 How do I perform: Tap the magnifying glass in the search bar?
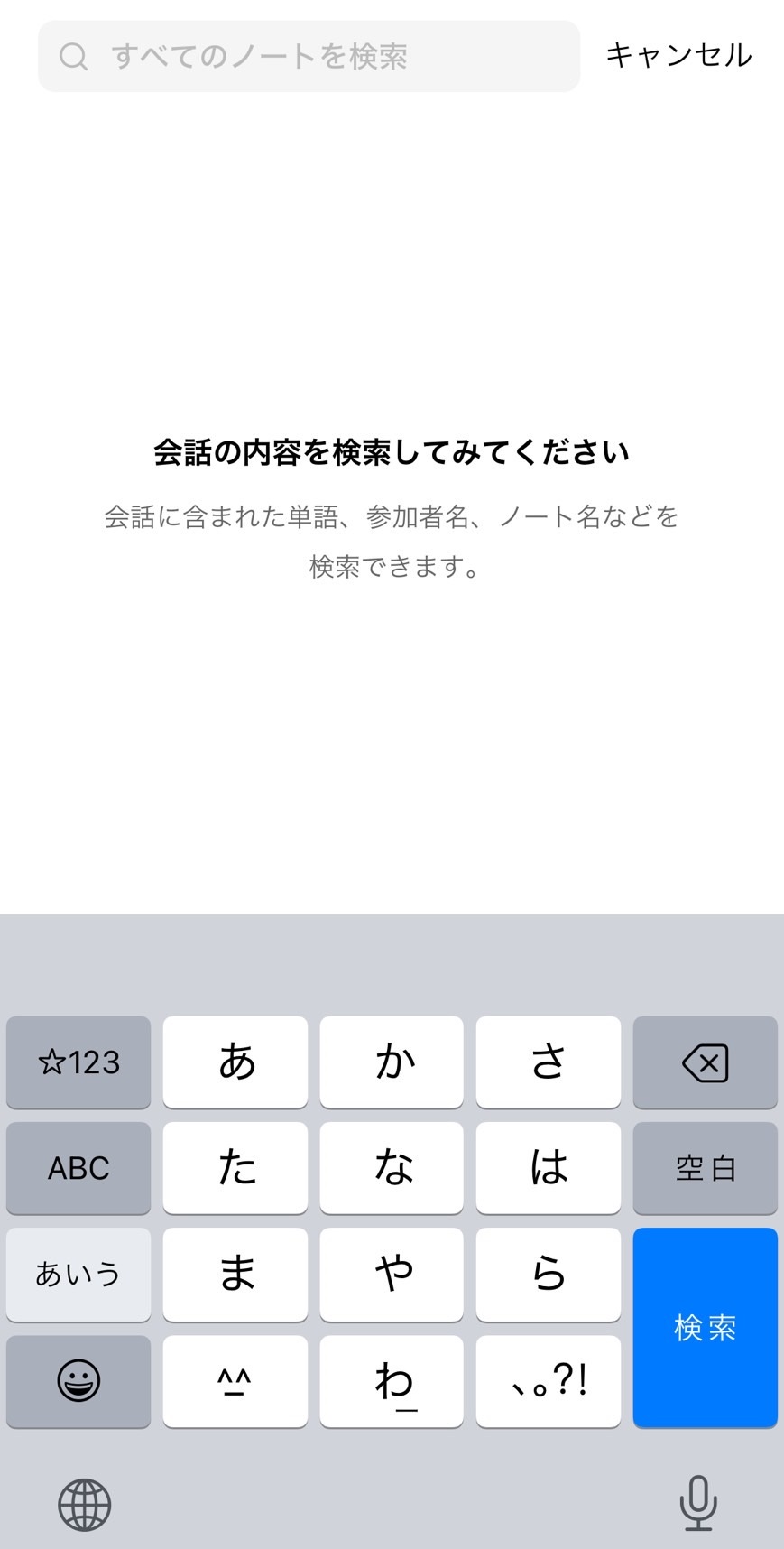(73, 56)
